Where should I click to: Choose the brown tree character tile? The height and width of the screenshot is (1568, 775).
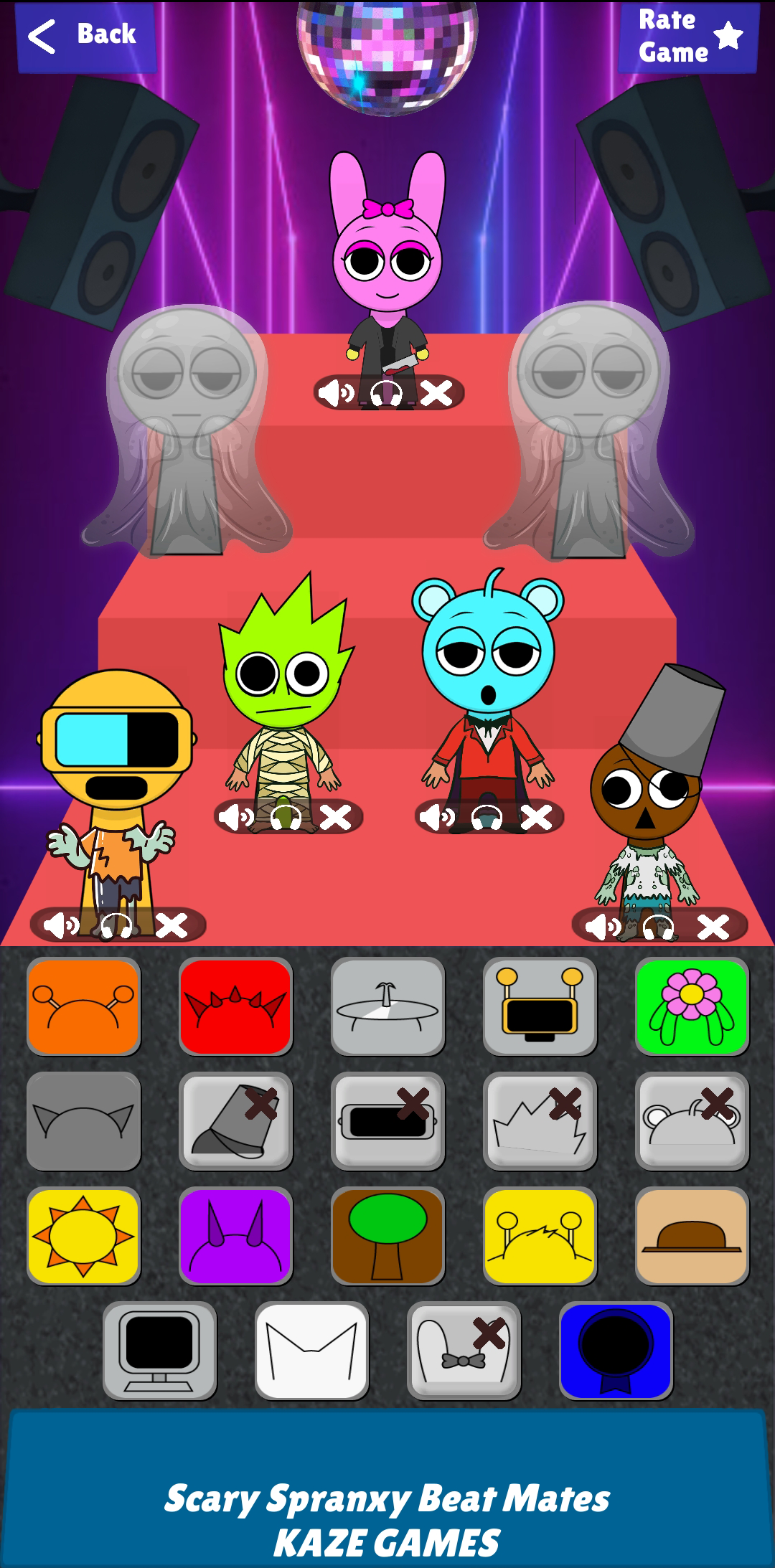click(x=387, y=1236)
